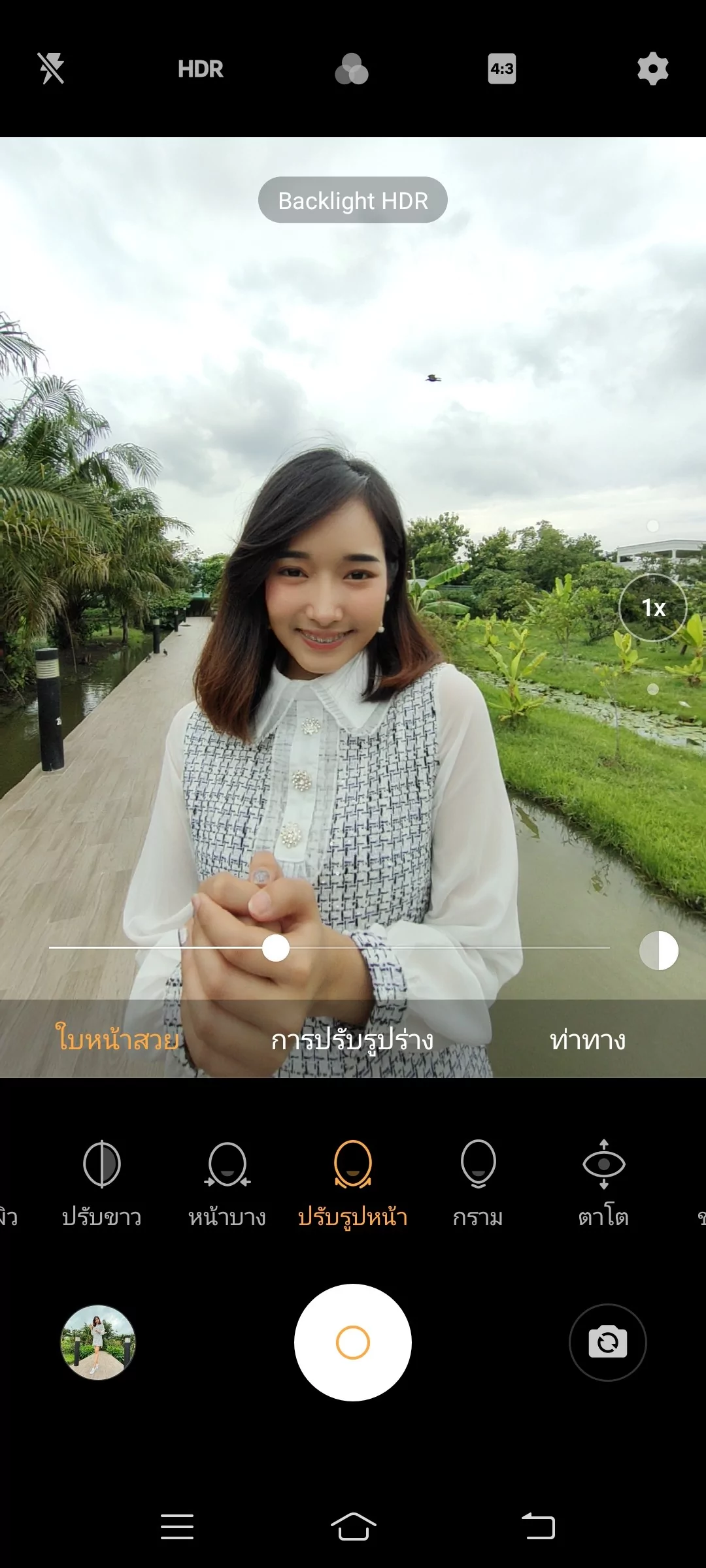Open the color filters icon

tap(352, 69)
